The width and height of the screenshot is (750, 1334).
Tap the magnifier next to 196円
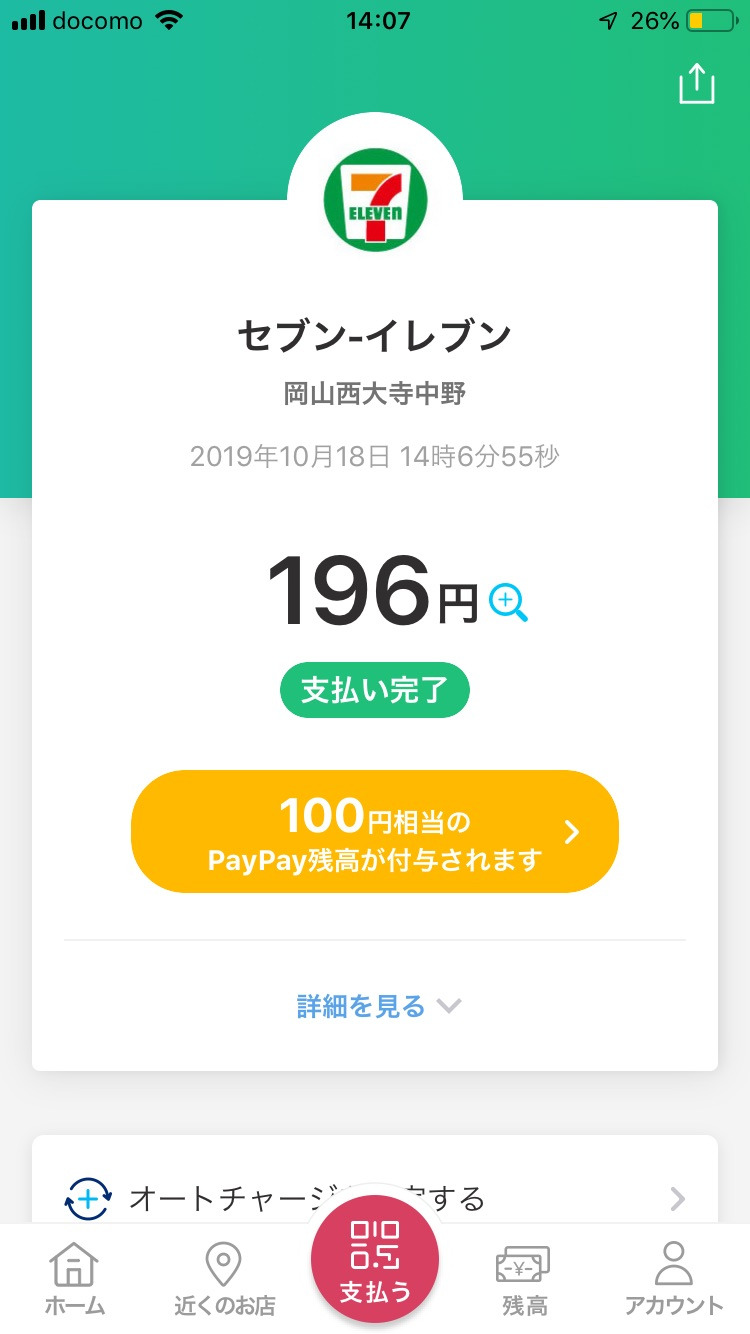(x=508, y=603)
